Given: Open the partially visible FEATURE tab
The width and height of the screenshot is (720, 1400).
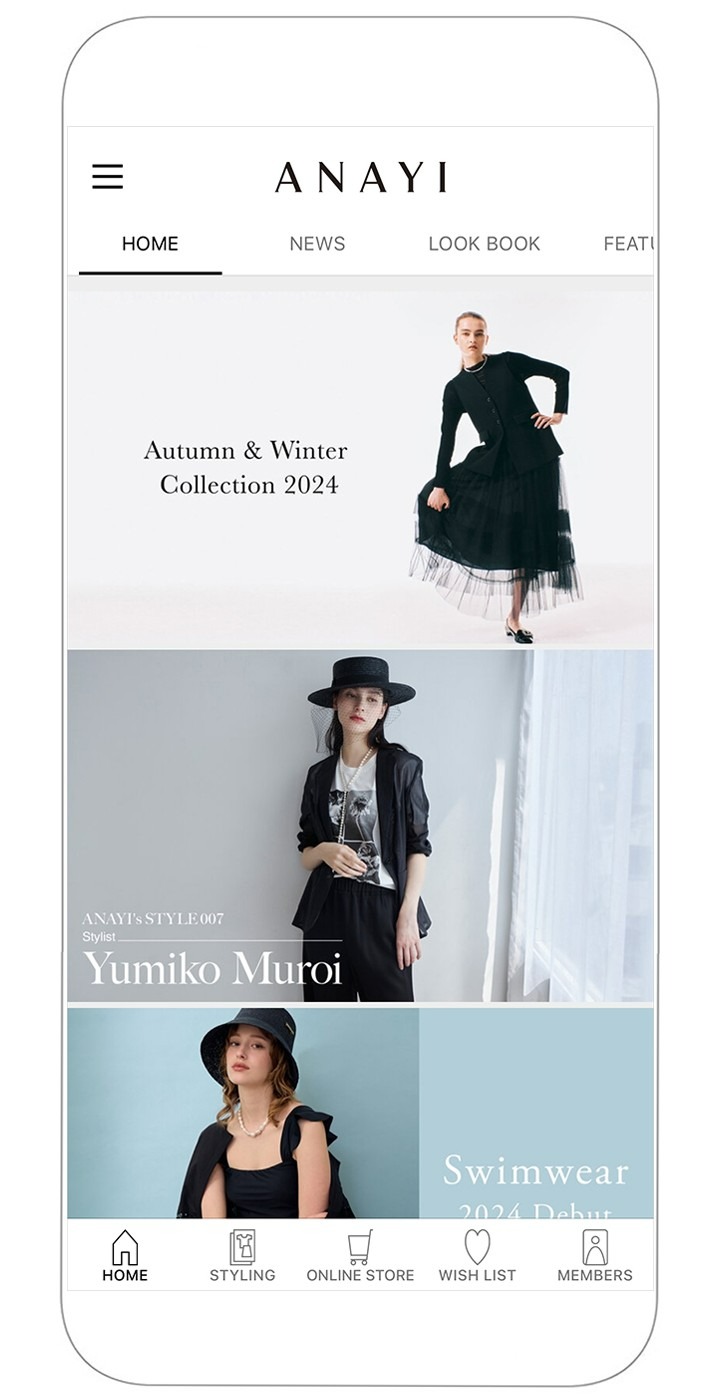Looking at the screenshot, I should (628, 244).
